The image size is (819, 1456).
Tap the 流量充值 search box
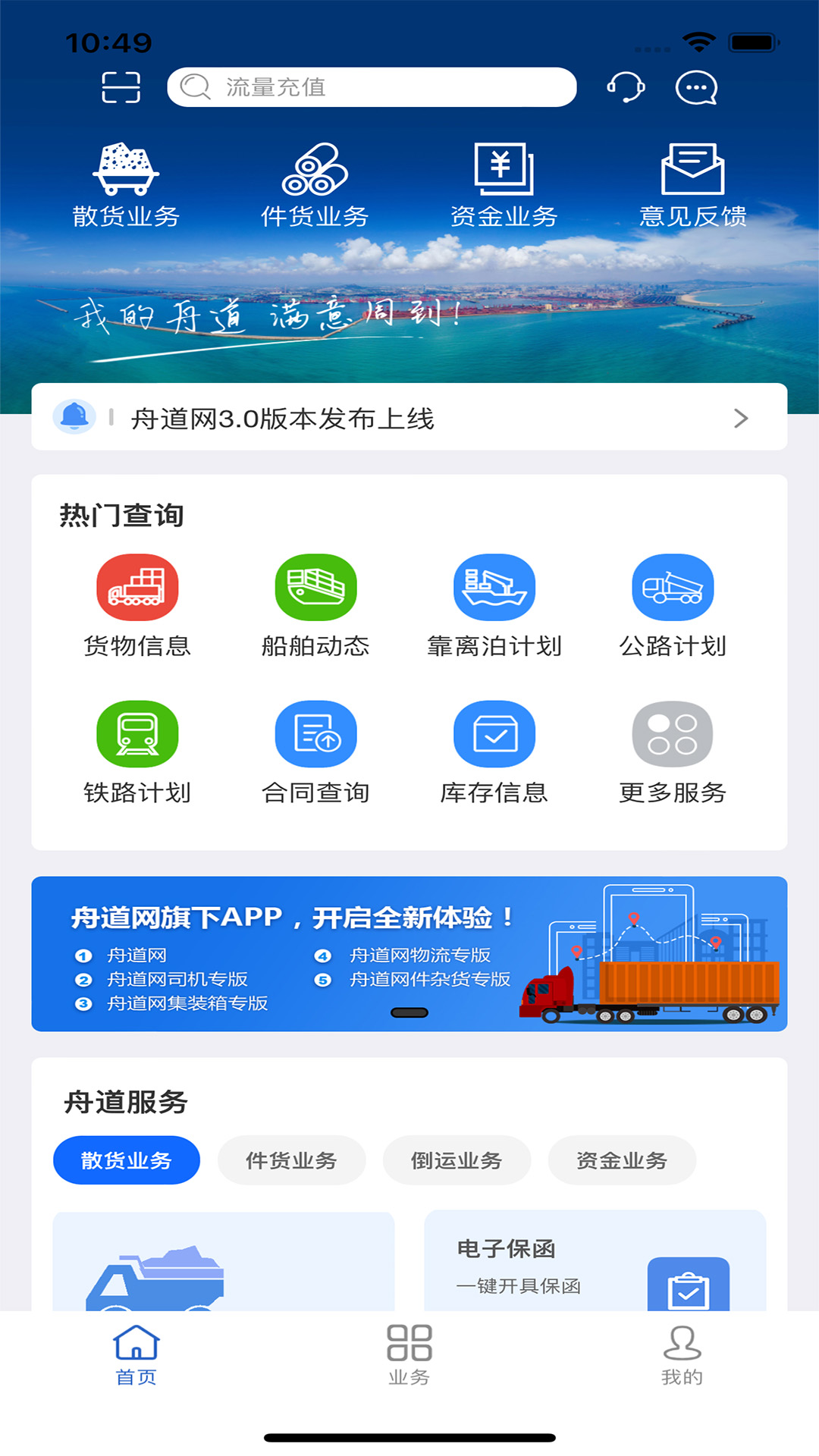pyautogui.click(x=372, y=87)
